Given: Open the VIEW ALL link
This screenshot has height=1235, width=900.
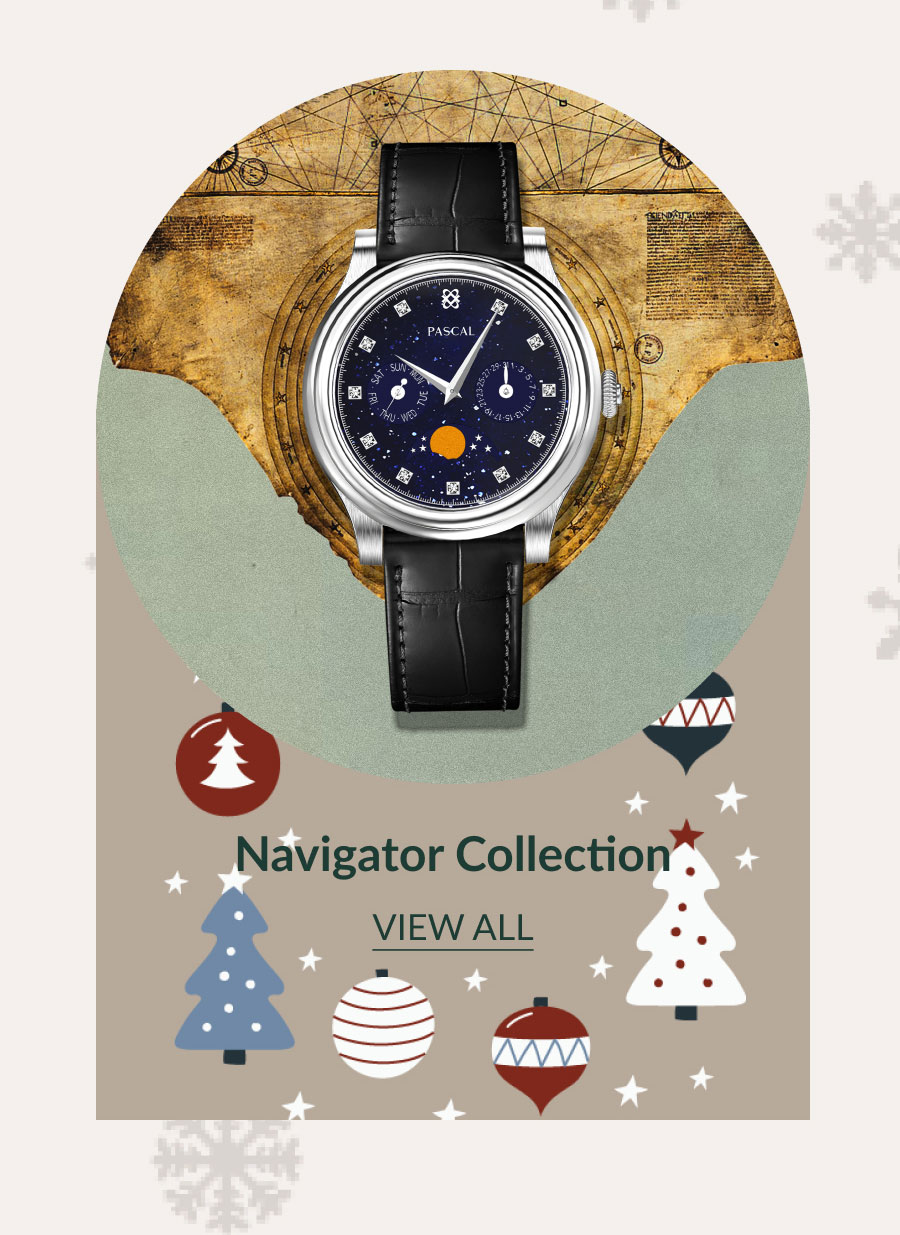Looking at the screenshot, I should point(452,927).
